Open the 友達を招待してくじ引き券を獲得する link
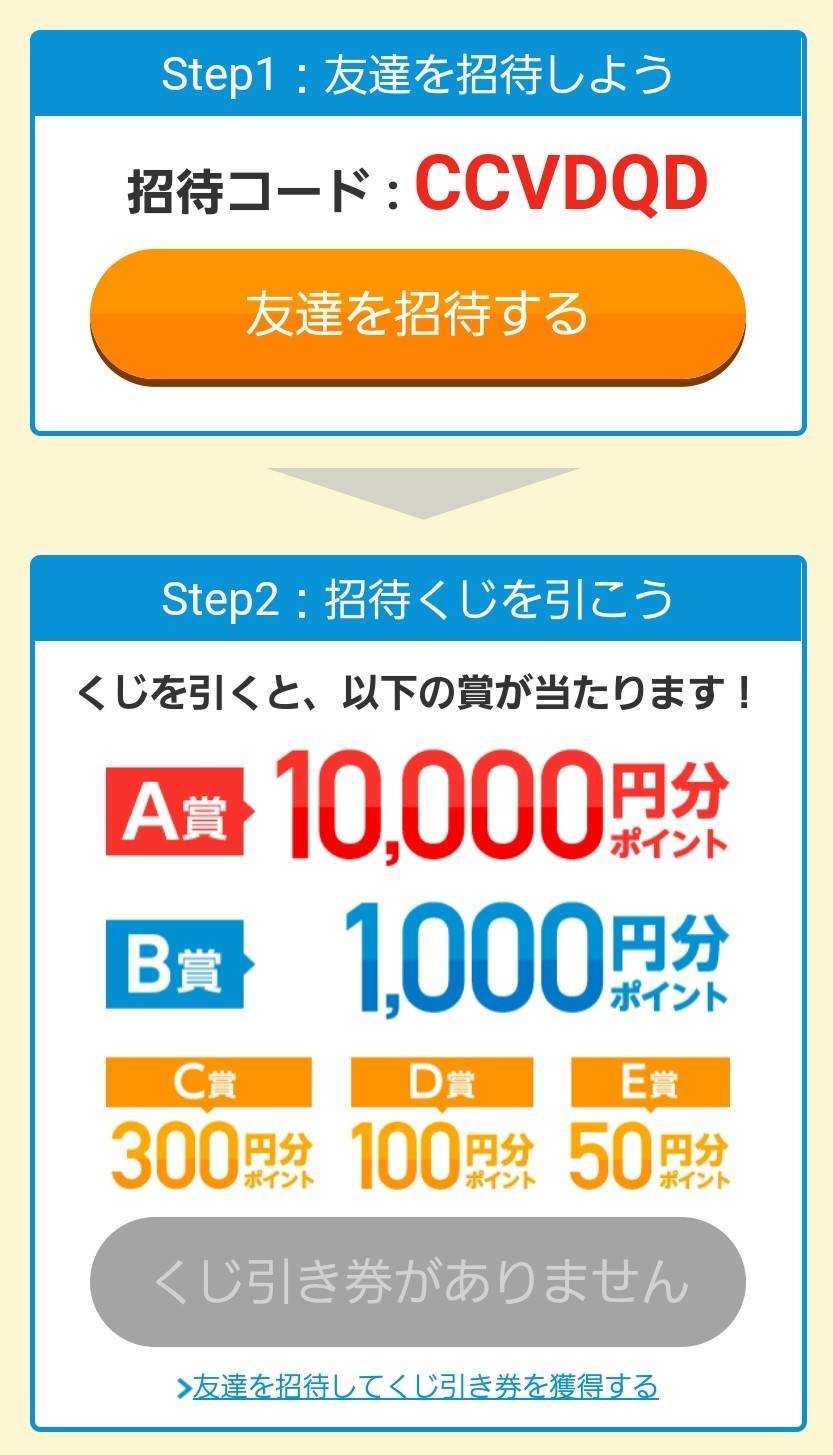The height and width of the screenshot is (1455, 833). pyautogui.click(x=424, y=1386)
